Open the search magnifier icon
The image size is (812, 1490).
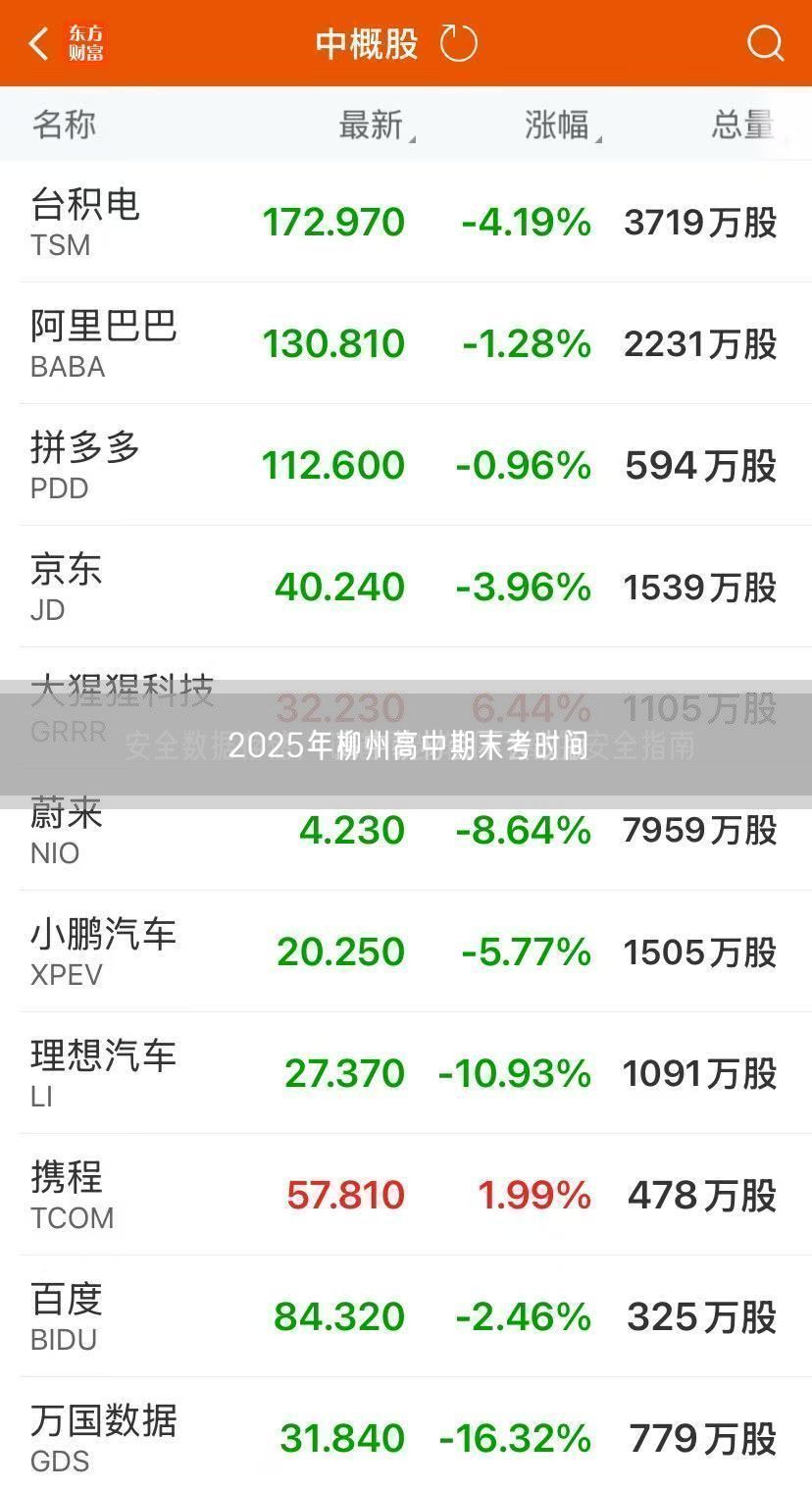coord(764,44)
